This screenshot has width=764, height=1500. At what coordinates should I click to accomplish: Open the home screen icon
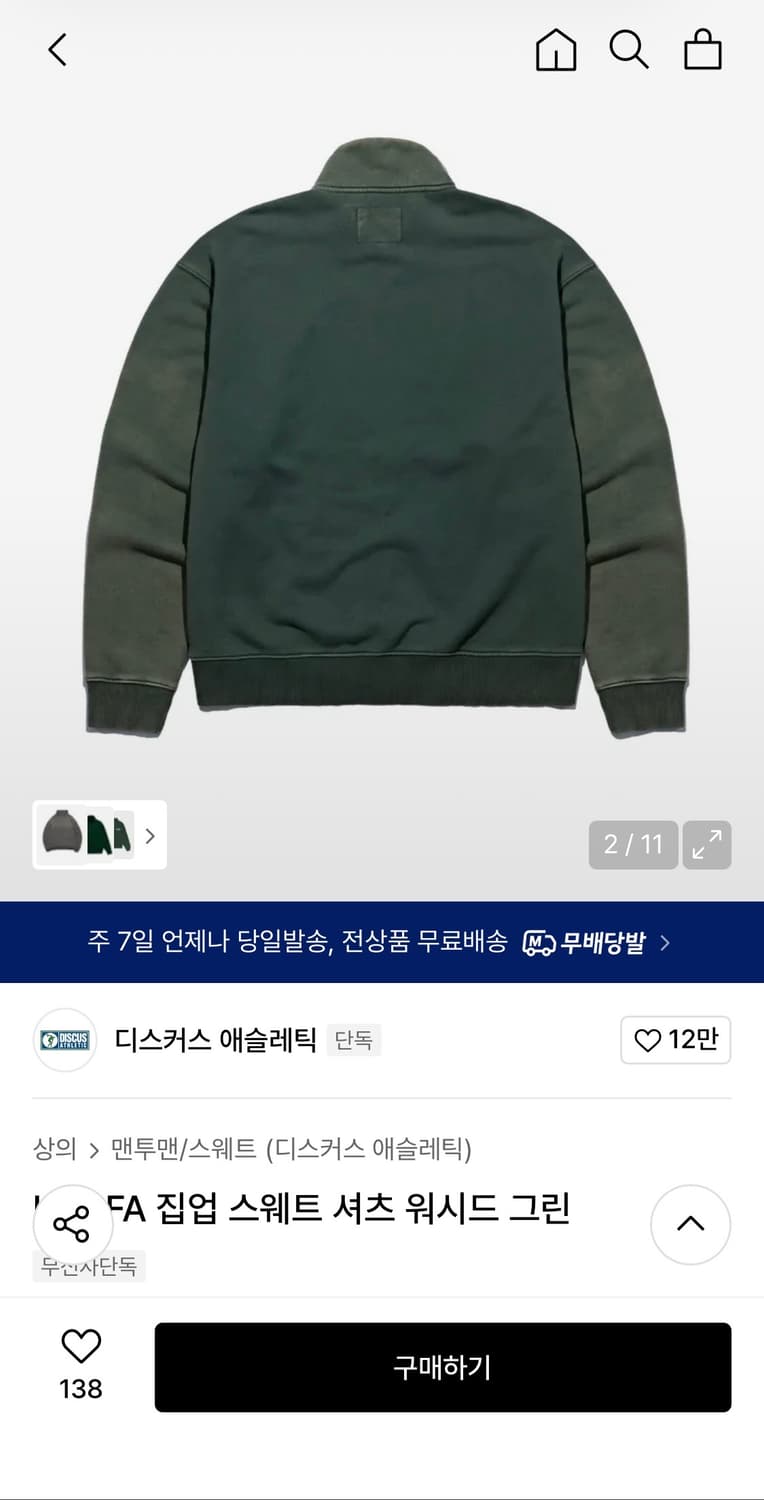(556, 49)
